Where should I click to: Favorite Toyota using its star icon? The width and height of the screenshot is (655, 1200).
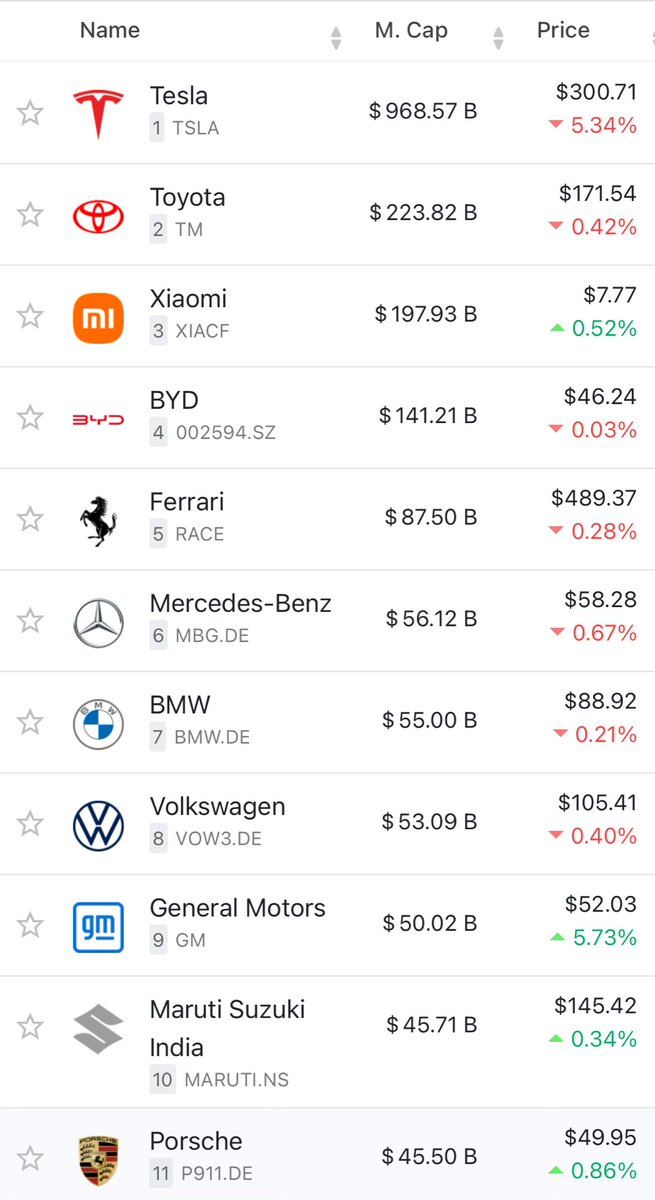(30, 214)
